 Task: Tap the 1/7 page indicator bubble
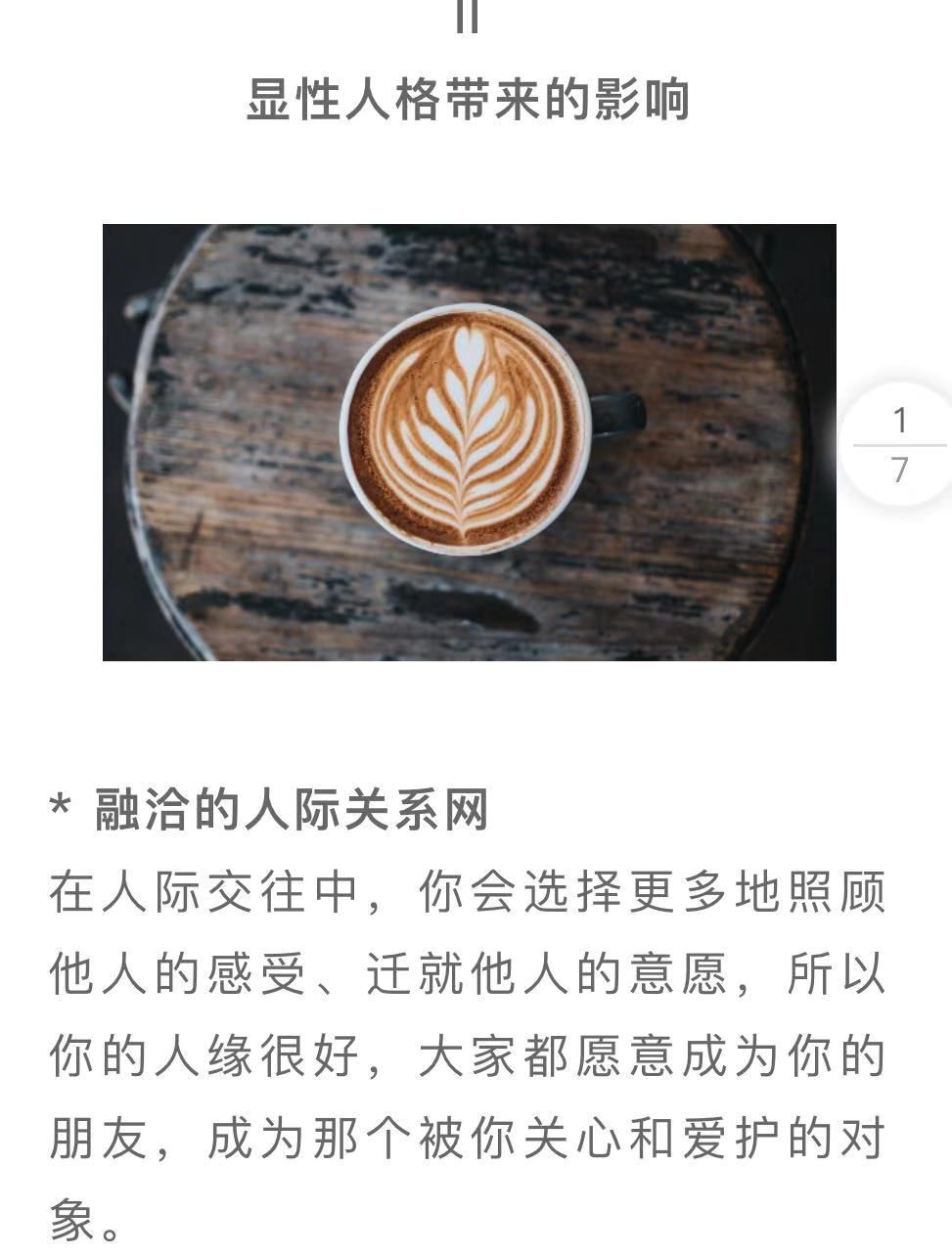898,445
